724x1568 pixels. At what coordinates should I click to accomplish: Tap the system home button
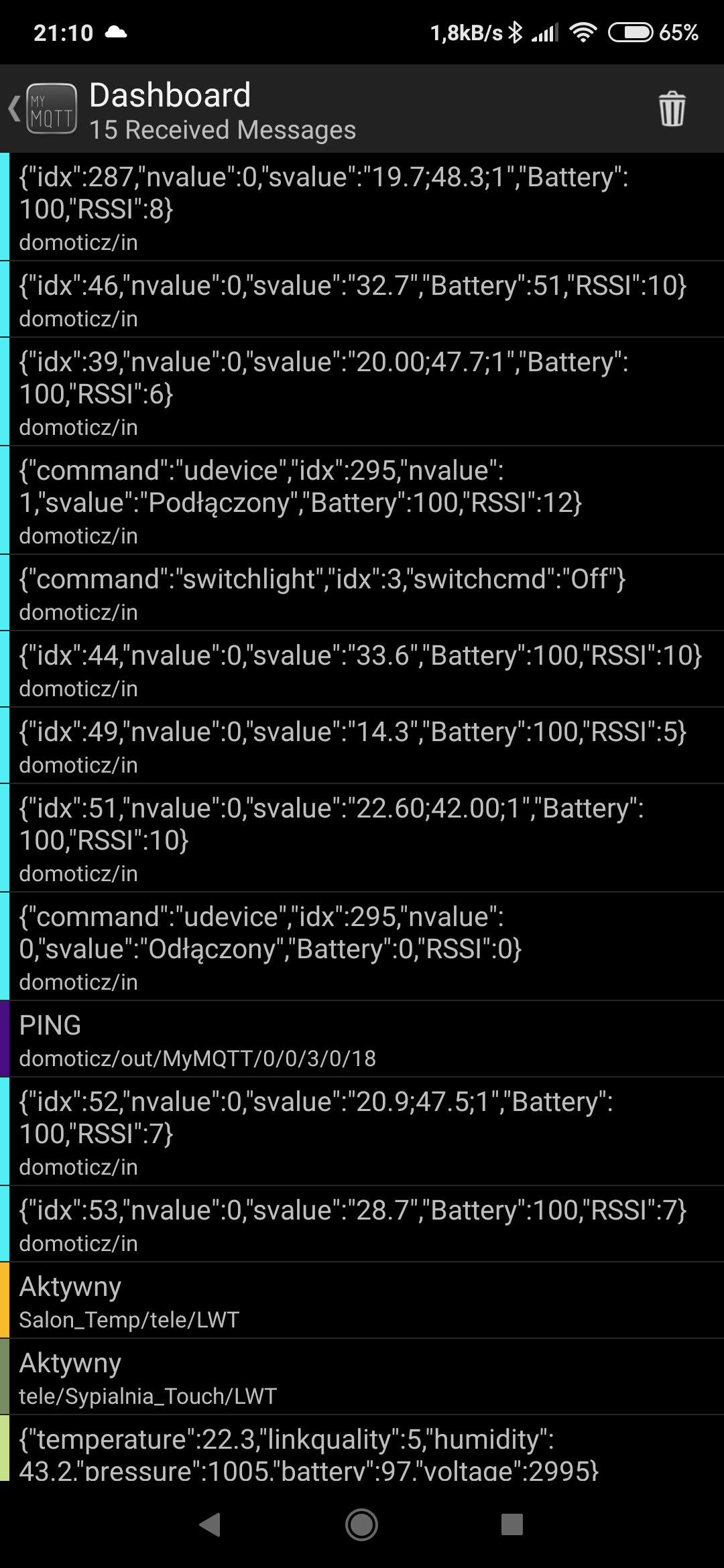click(361, 1524)
